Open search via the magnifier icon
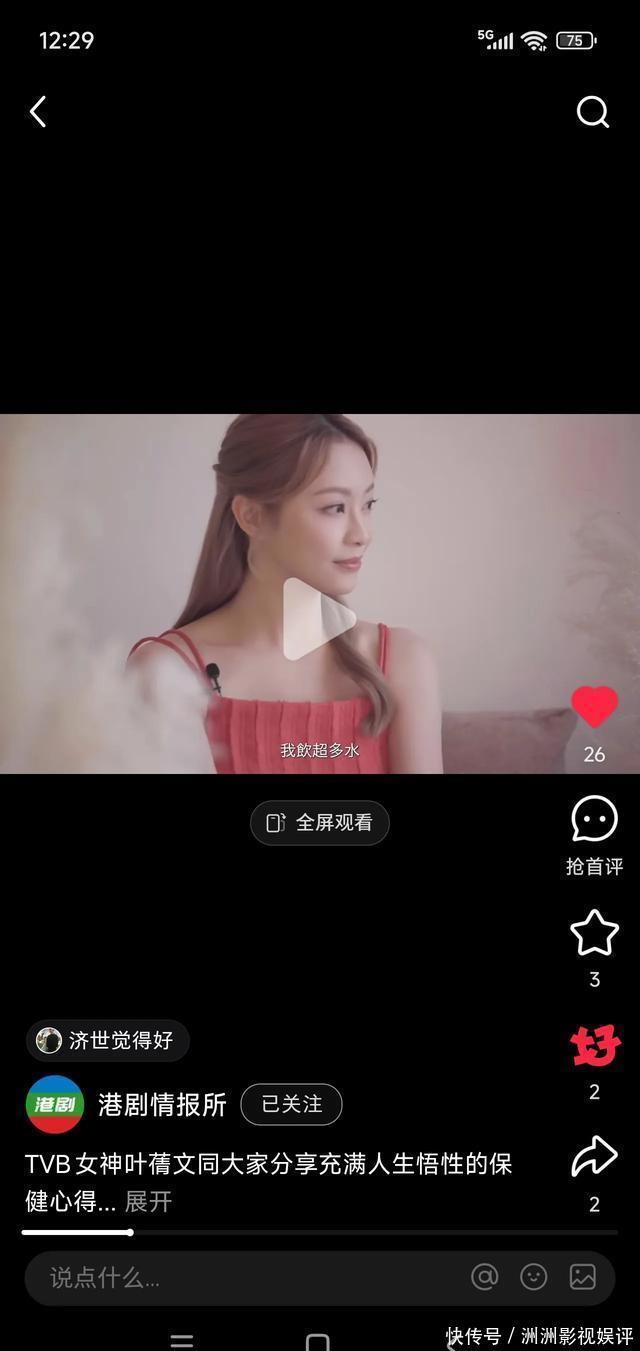640x1351 pixels. pos(592,112)
